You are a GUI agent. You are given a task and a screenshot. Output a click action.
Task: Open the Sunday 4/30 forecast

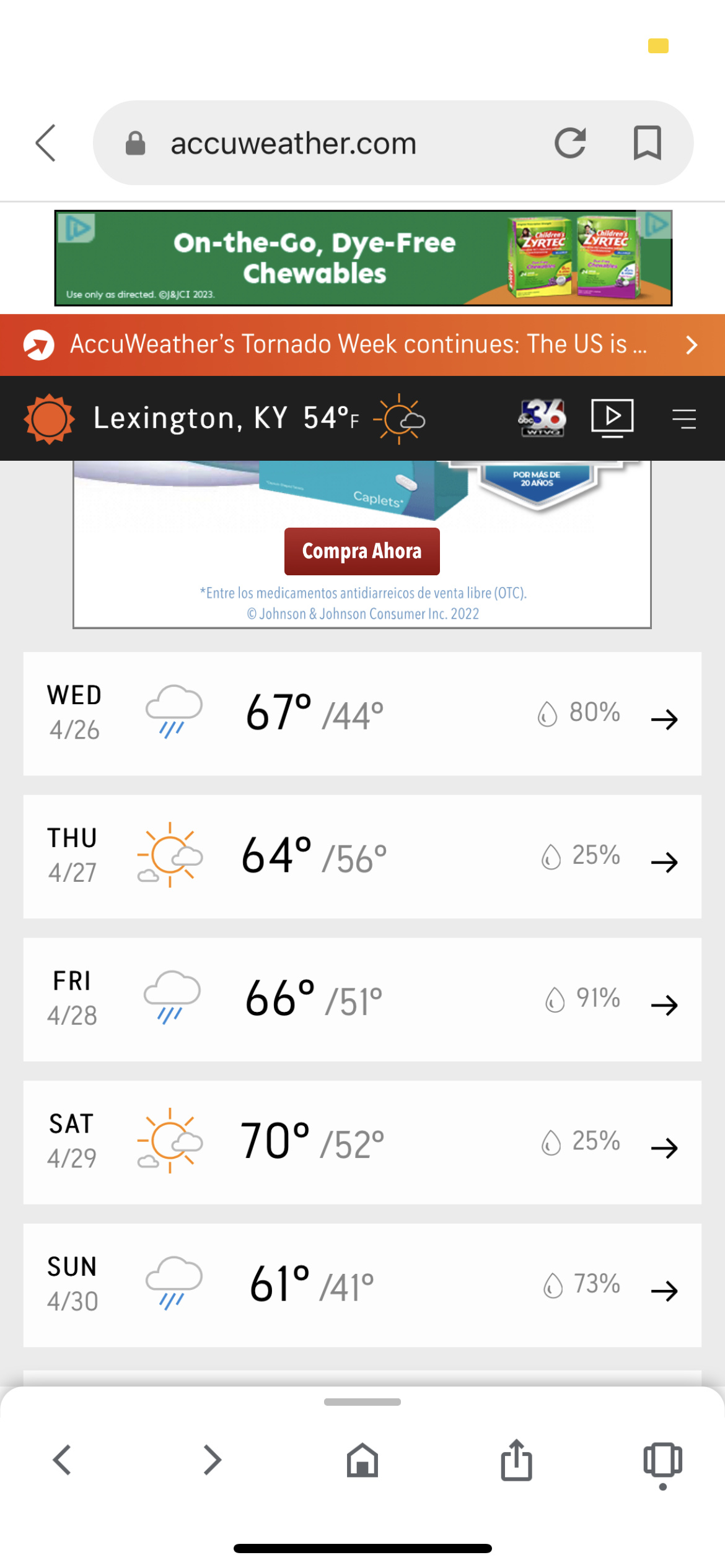click(x=362, y=1286)
